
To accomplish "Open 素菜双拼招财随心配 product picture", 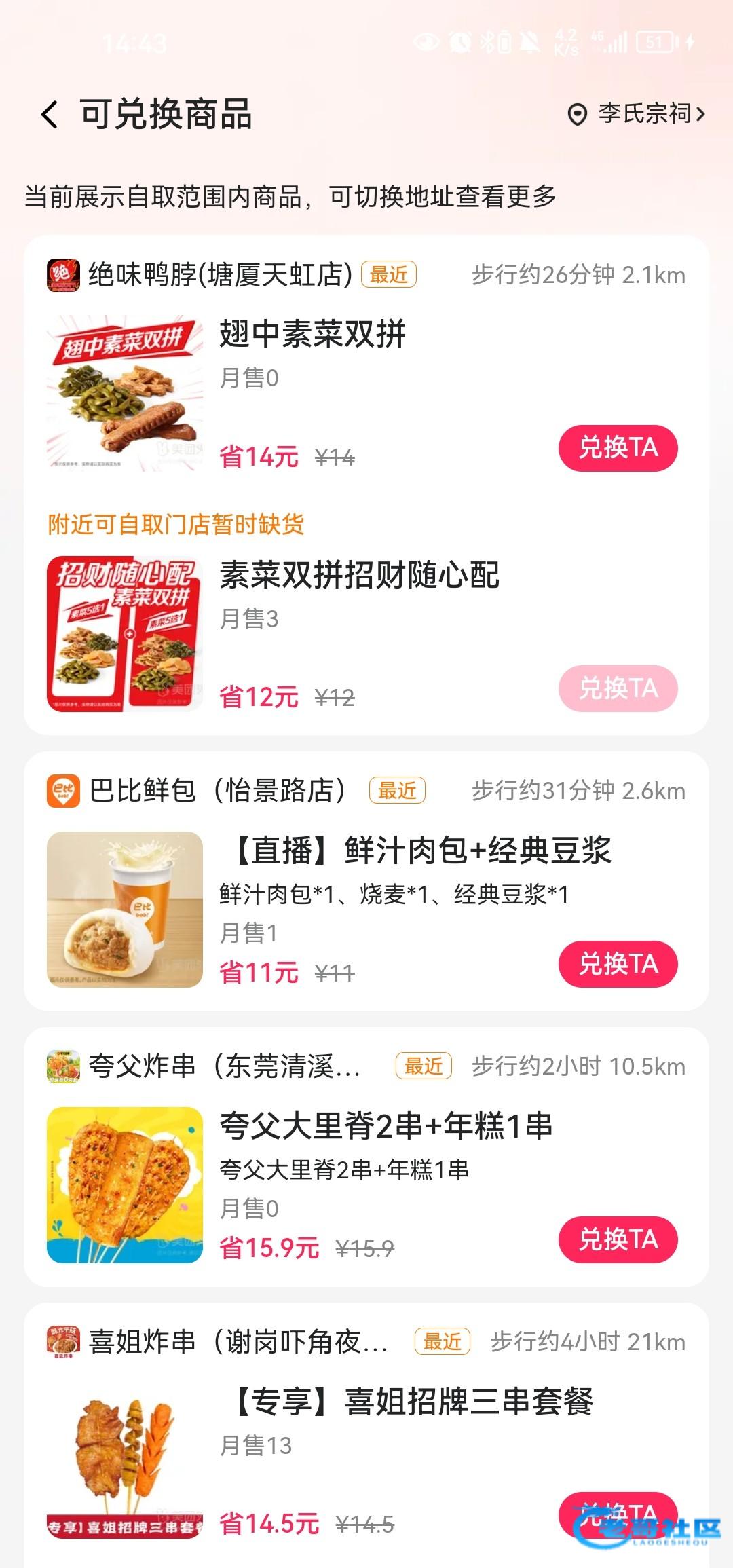I will coord(125,633).
